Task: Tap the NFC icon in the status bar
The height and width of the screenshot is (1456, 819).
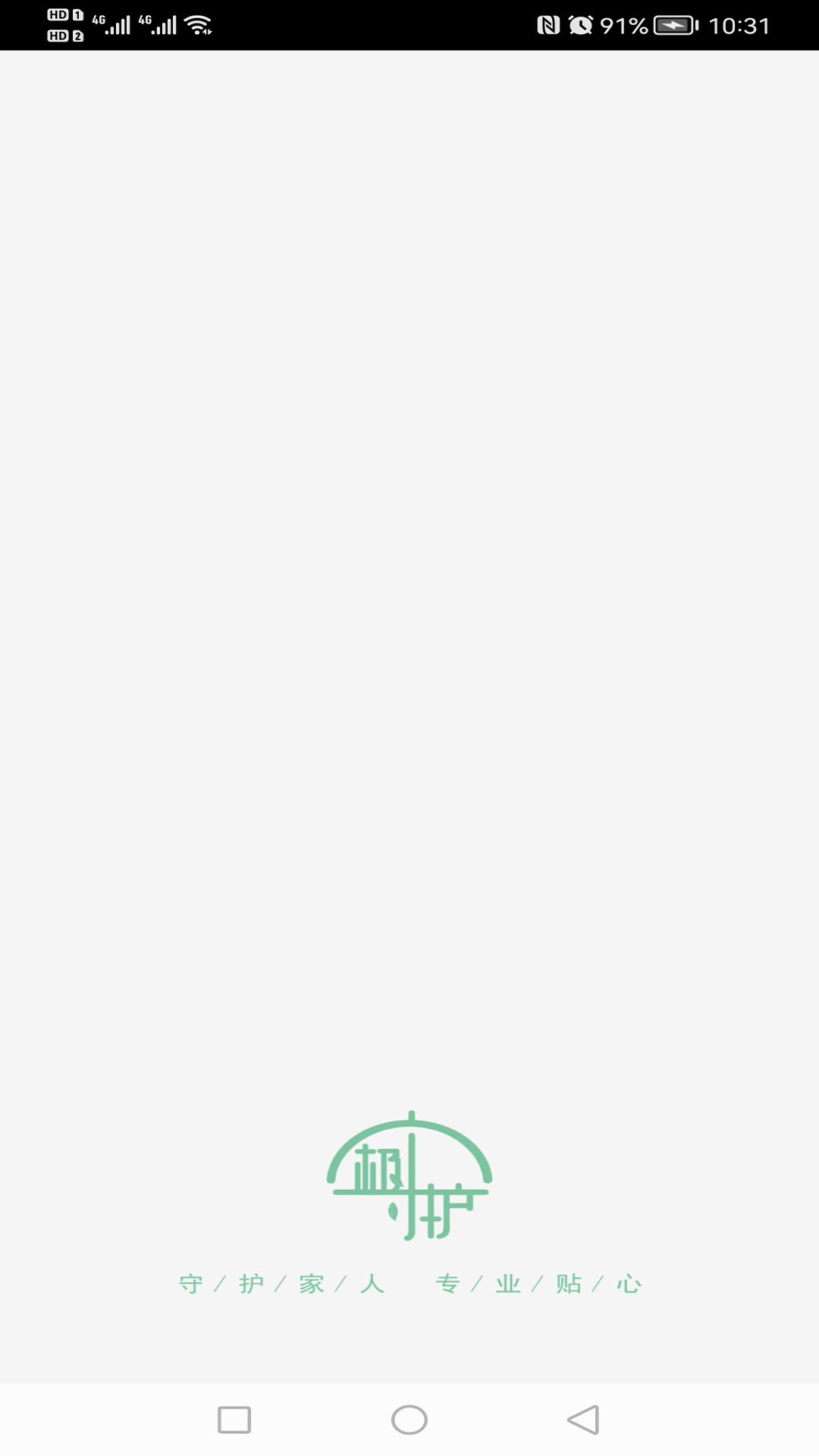Action: click(x=548, y=25)
